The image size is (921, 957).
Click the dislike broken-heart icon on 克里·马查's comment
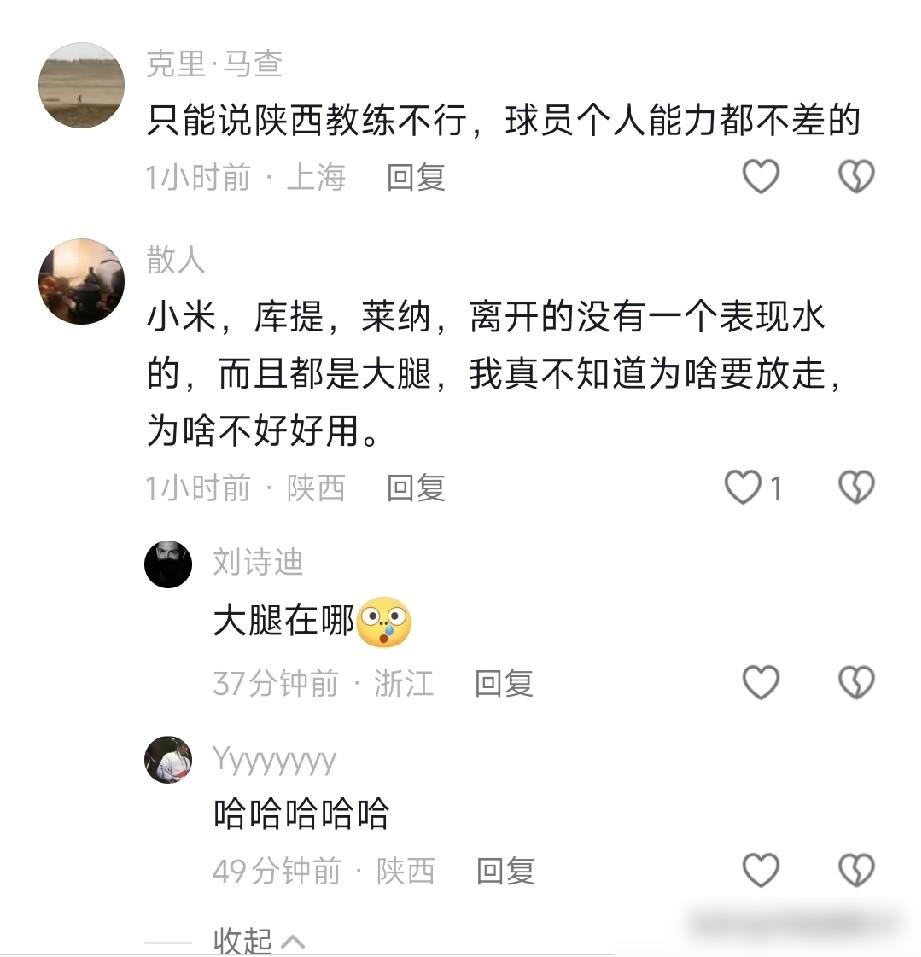click(856, 176)
